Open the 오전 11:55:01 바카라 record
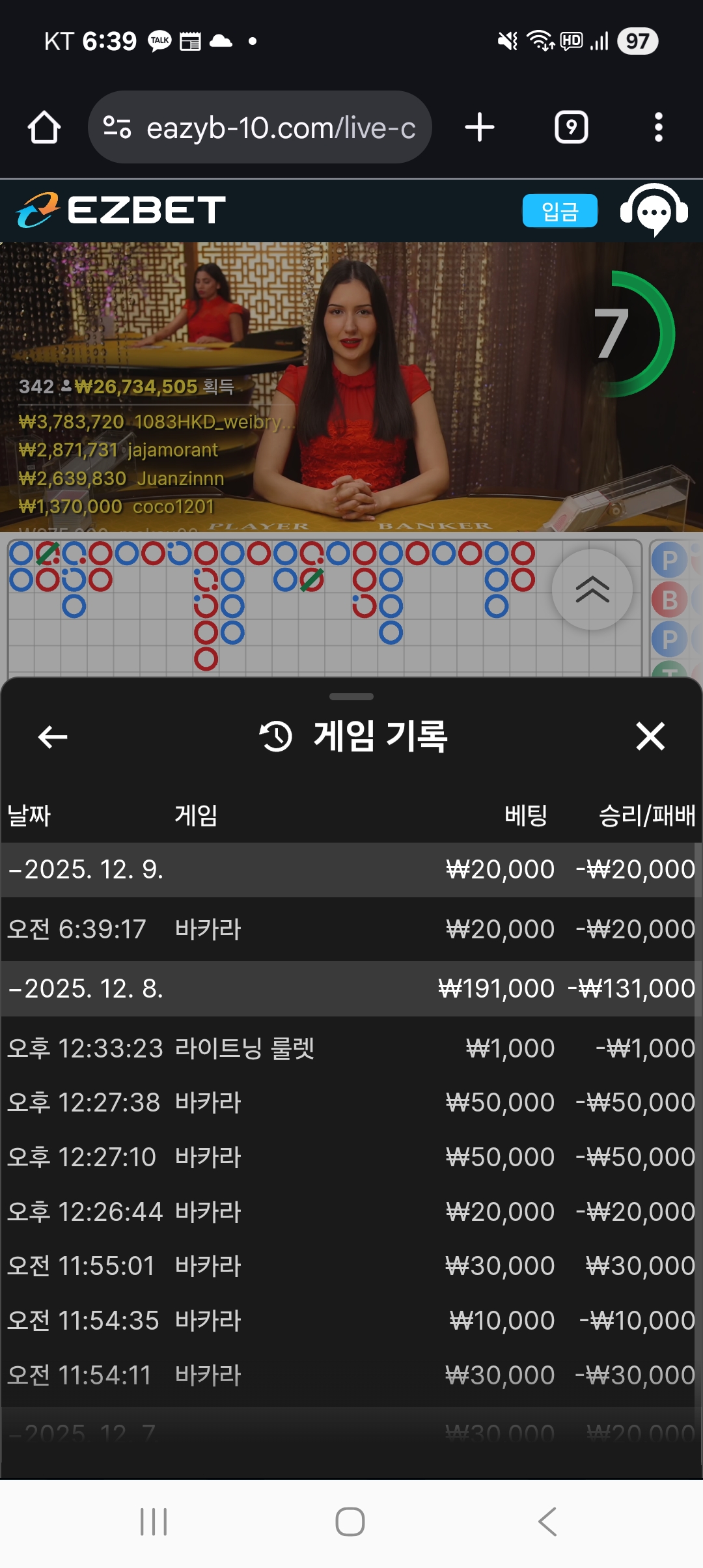The width and height of the screenshot is (703, 1568). [x=351, y=1266]
